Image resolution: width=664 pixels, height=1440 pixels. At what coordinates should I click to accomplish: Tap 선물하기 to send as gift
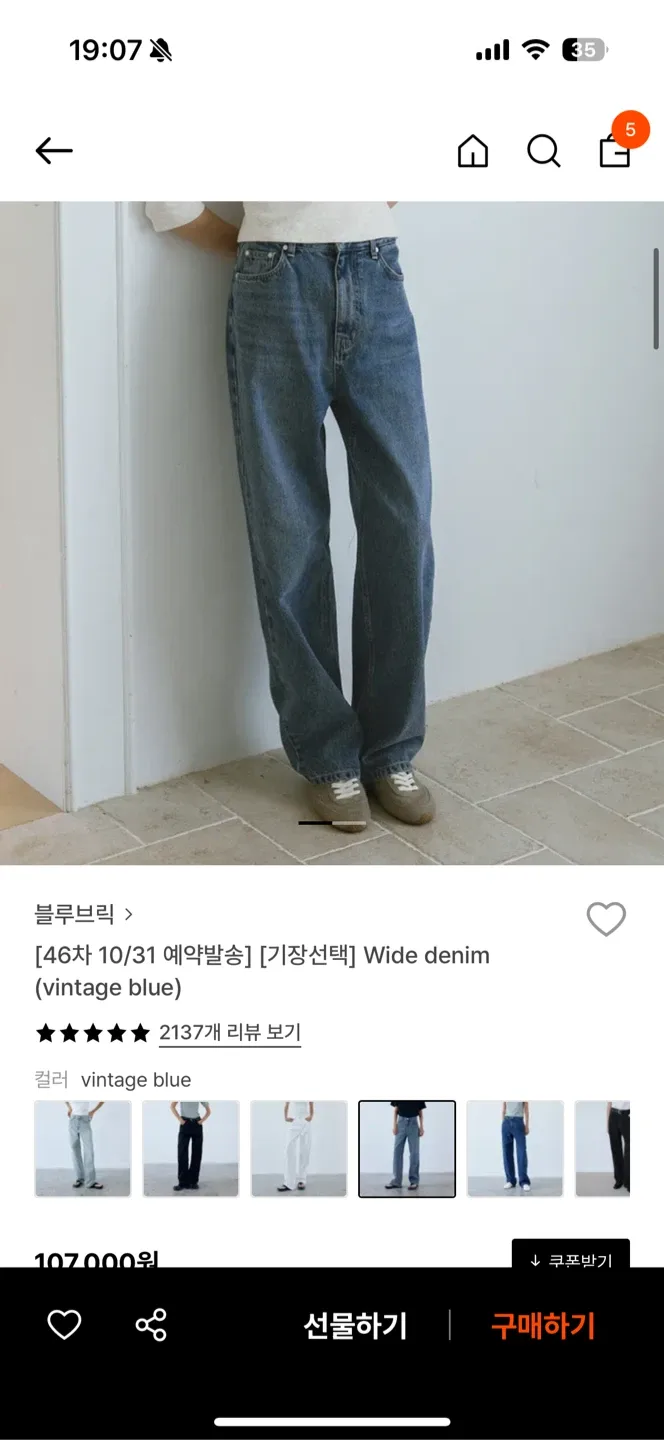coord(355,1326)
